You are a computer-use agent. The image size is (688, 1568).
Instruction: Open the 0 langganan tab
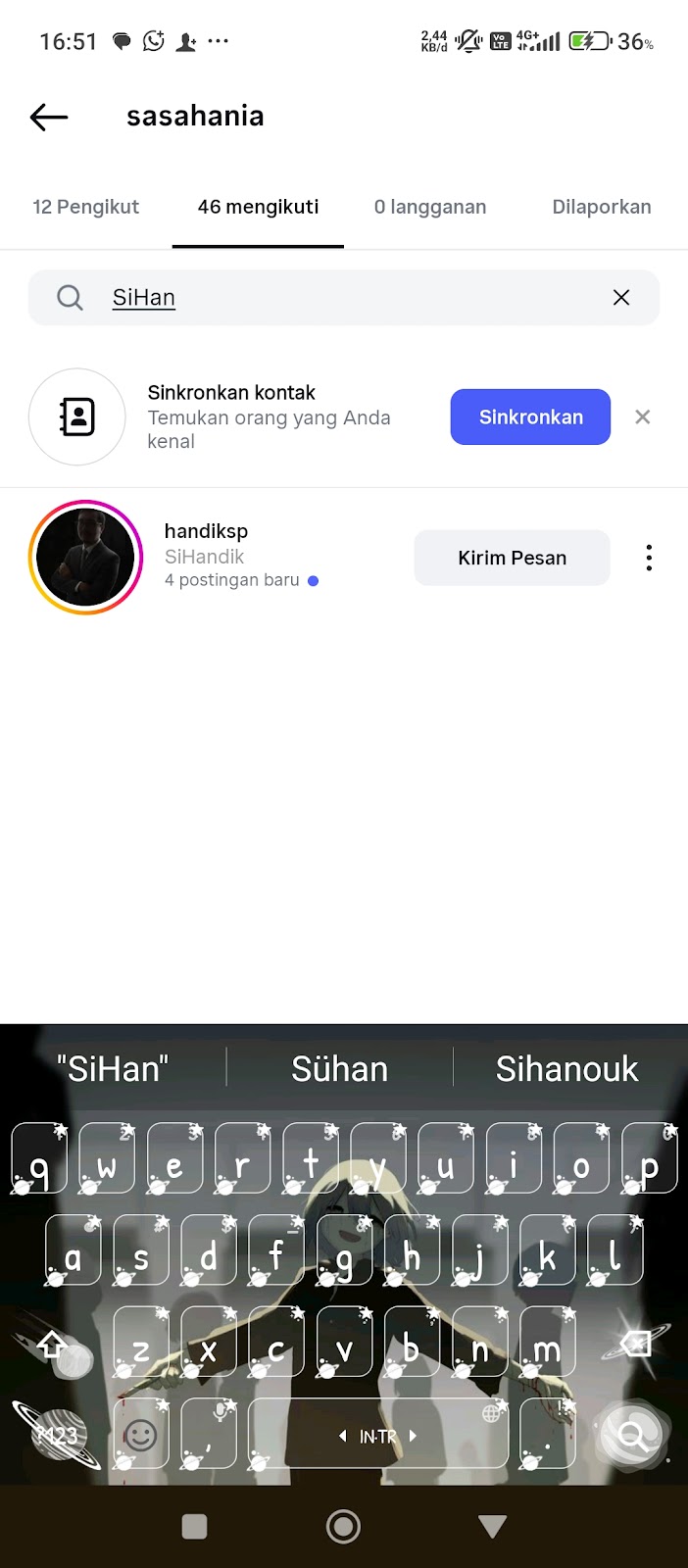point(430,207)
